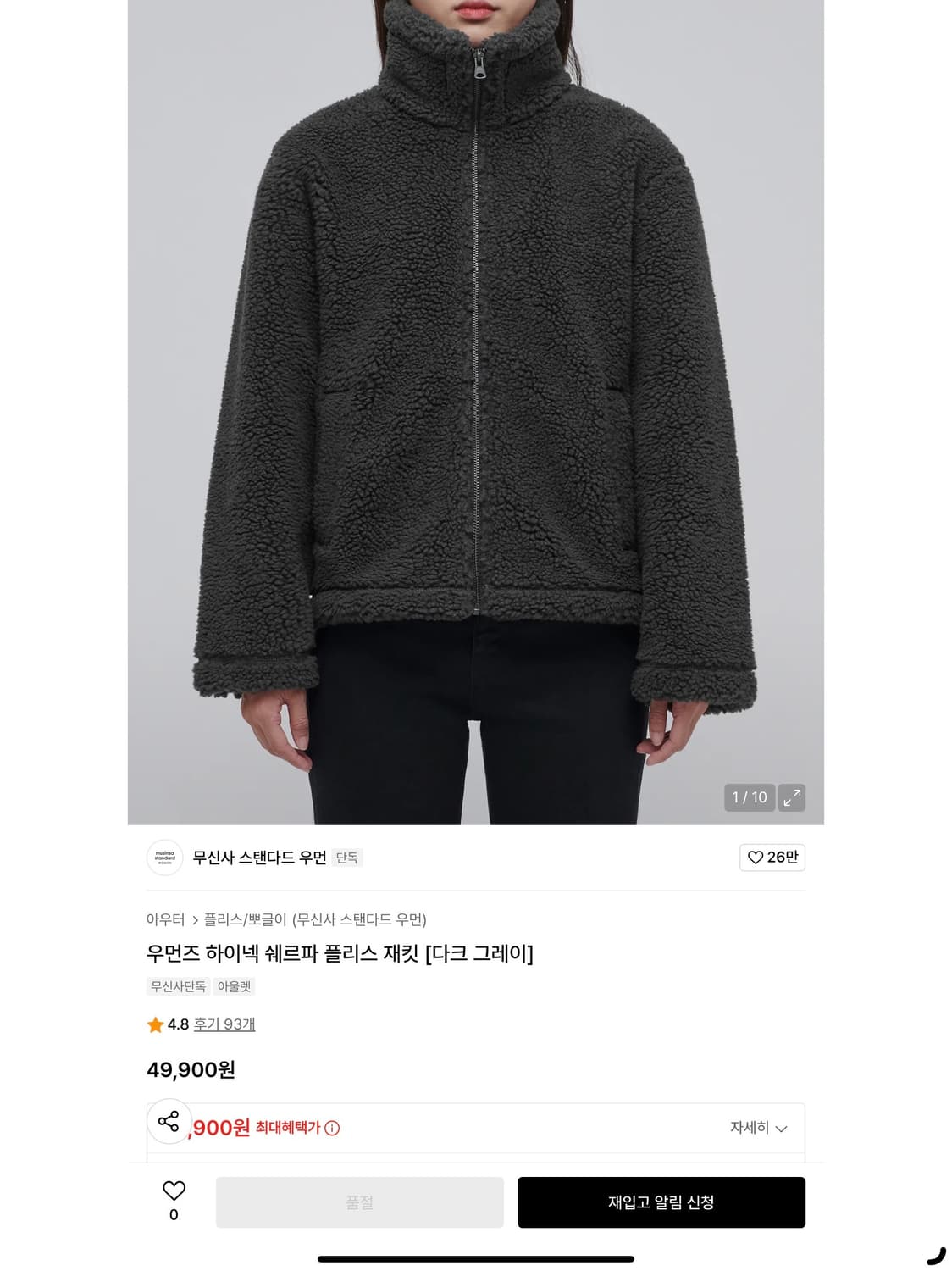Expand the 자세히 price details section
Screen dimensions: 952x1271
(x=750, y=1128)
